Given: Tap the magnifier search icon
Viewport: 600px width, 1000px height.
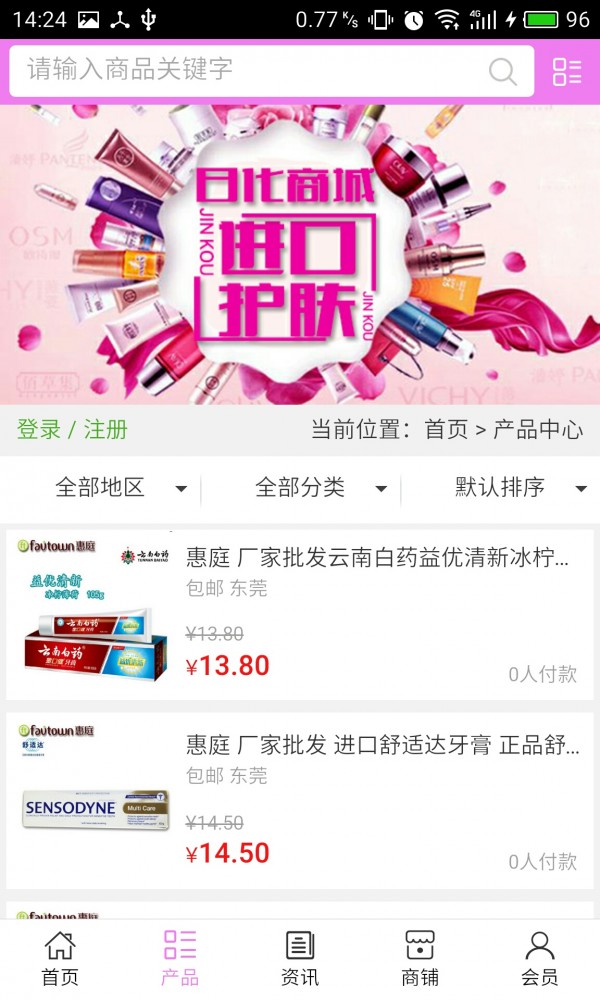Looking at the screenshot, I should point(503,71).
